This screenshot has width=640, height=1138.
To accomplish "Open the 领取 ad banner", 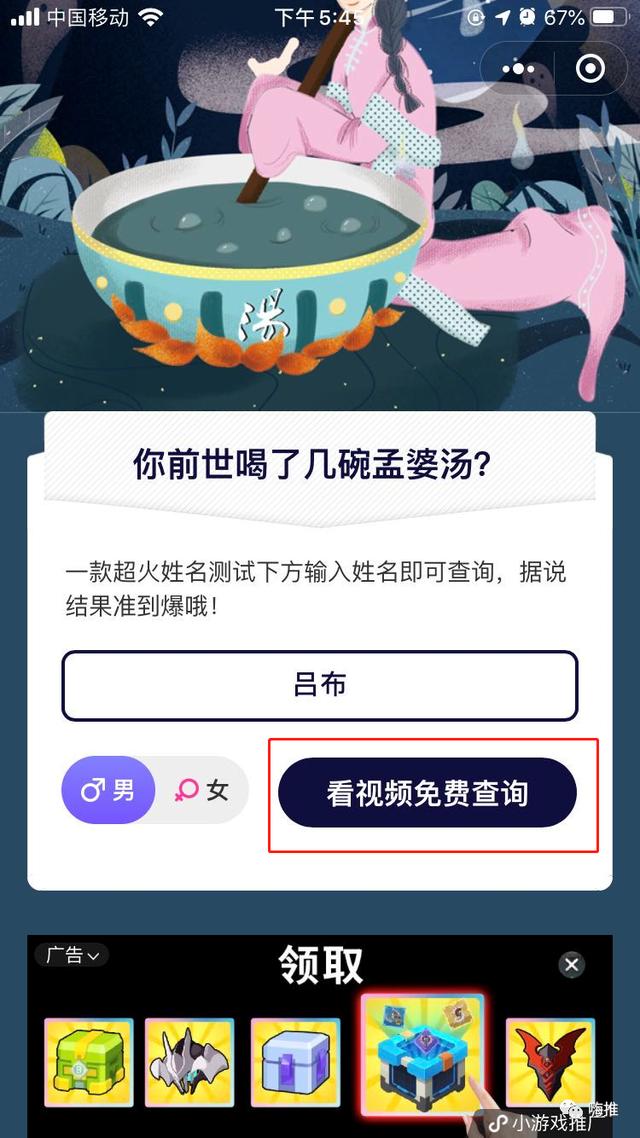I will pyautogui.click(x=320, y=1040).
